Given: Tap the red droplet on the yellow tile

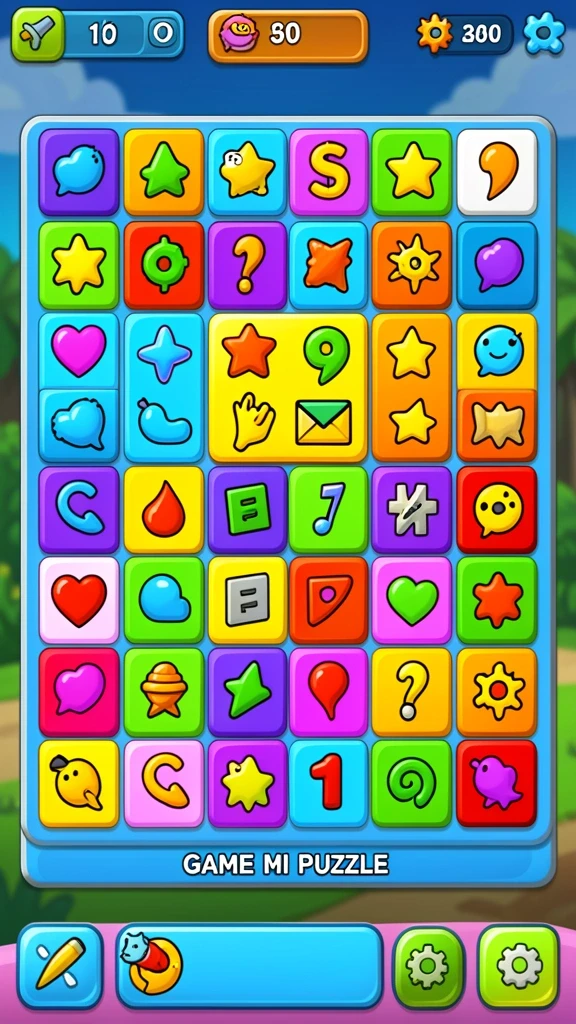Looking at the screenshot, I should click(163, 510).
